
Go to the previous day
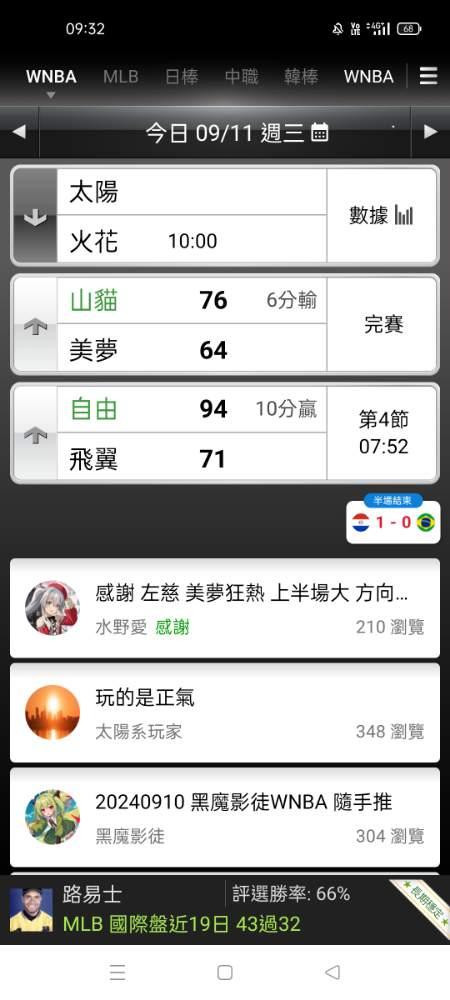click(x=19, y=132)
